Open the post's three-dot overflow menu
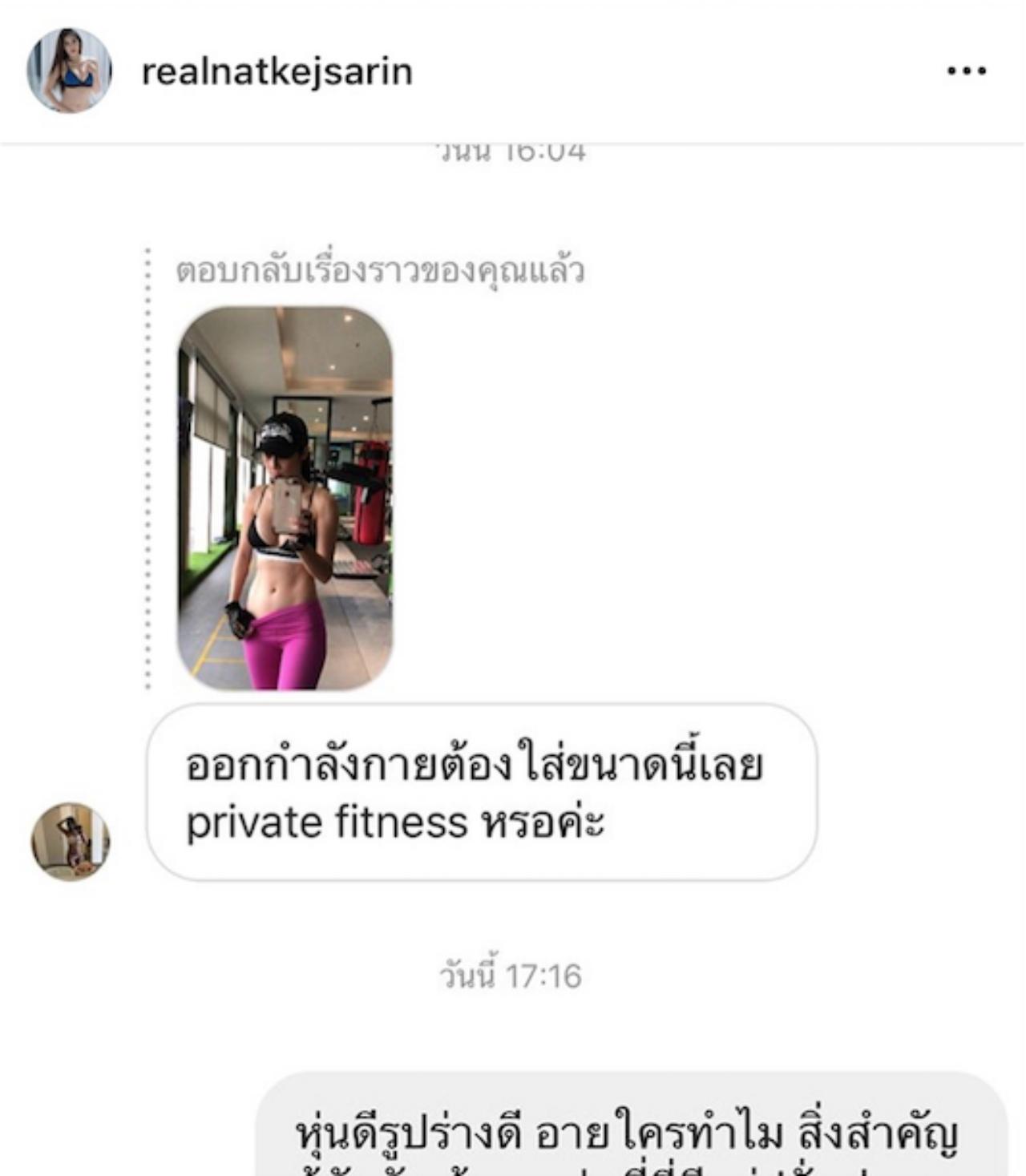Viewport: 1026px width, 1176px height. click(x=966, y=71)
